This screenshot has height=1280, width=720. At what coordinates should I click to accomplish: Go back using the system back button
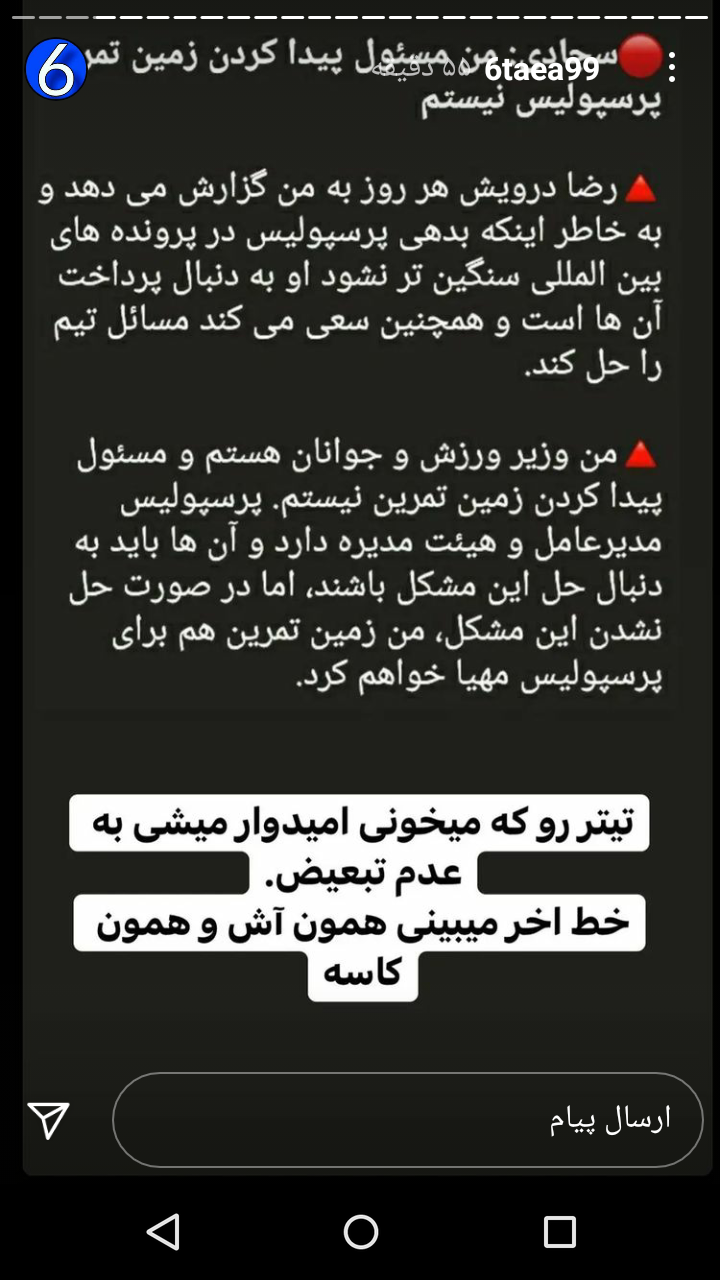[x=163, y=1232]
